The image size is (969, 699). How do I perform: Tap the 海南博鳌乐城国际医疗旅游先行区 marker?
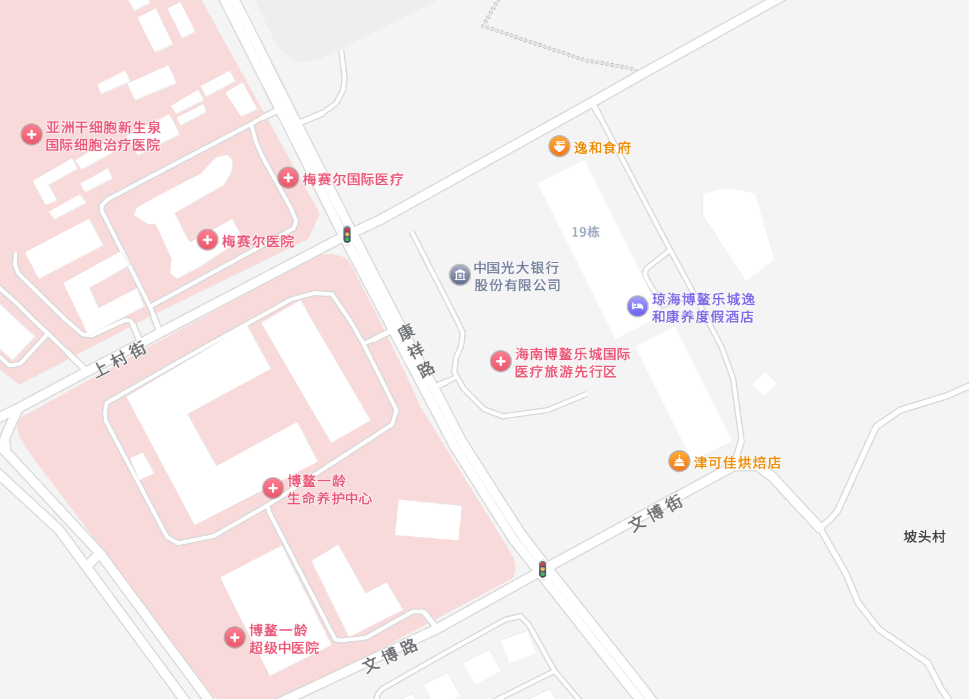(x=501, y=361)
